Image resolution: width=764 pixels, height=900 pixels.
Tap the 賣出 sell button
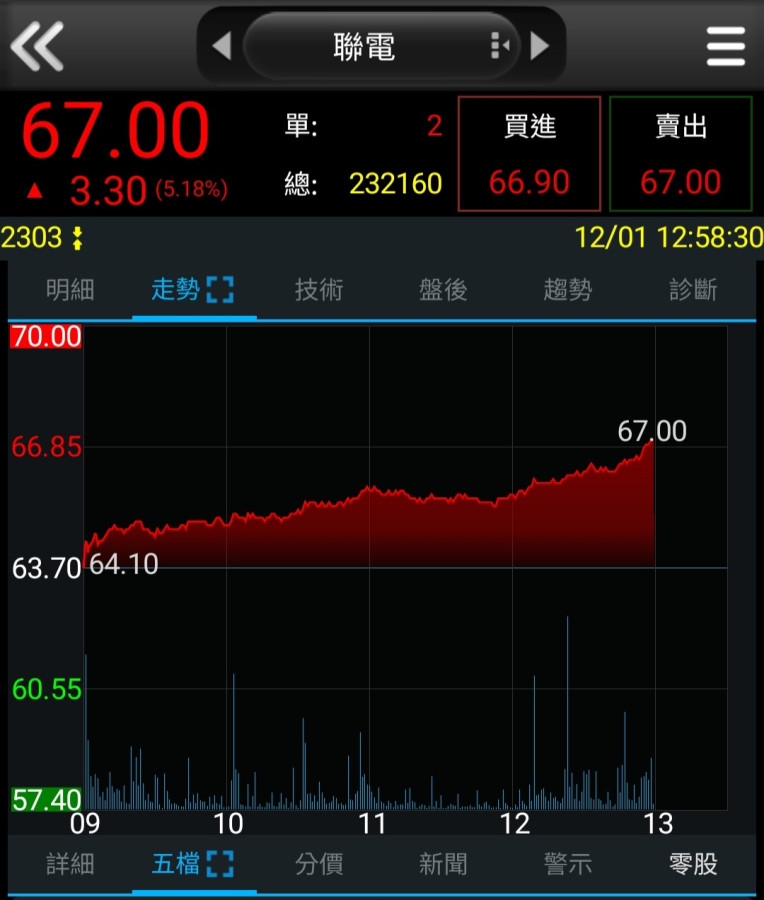click(681, 154)
